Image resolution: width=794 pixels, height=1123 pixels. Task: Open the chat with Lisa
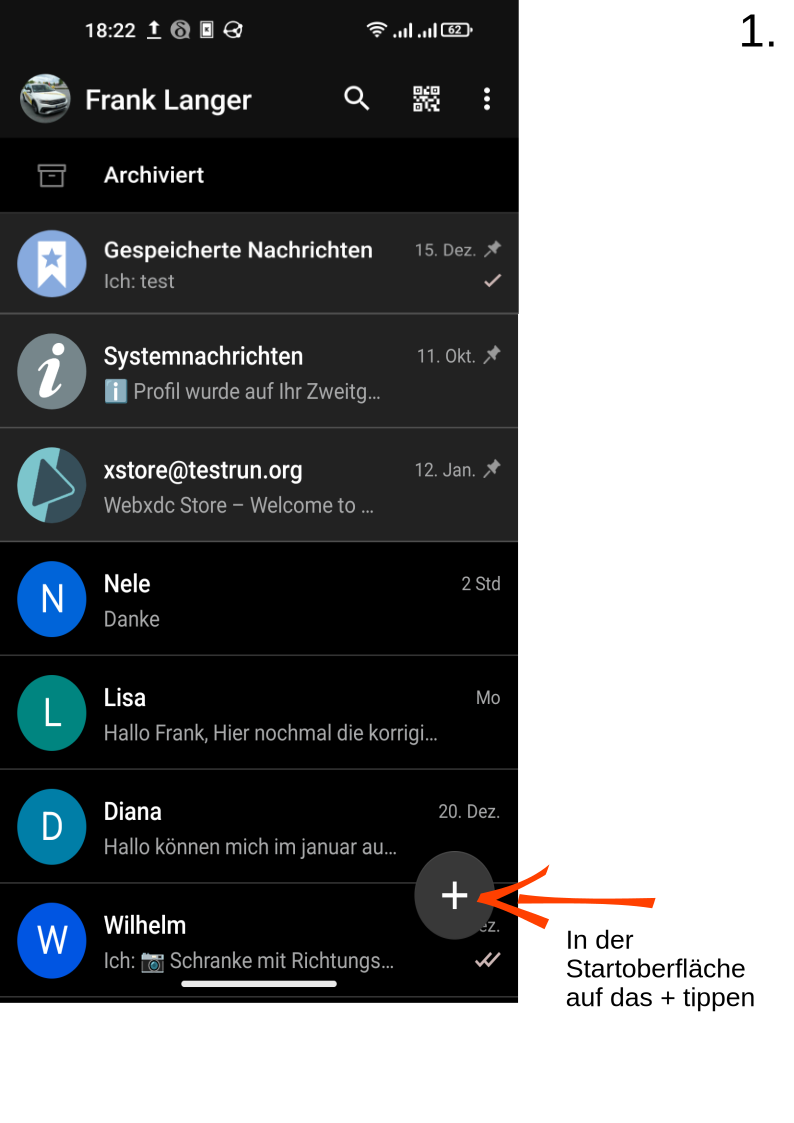240,714
